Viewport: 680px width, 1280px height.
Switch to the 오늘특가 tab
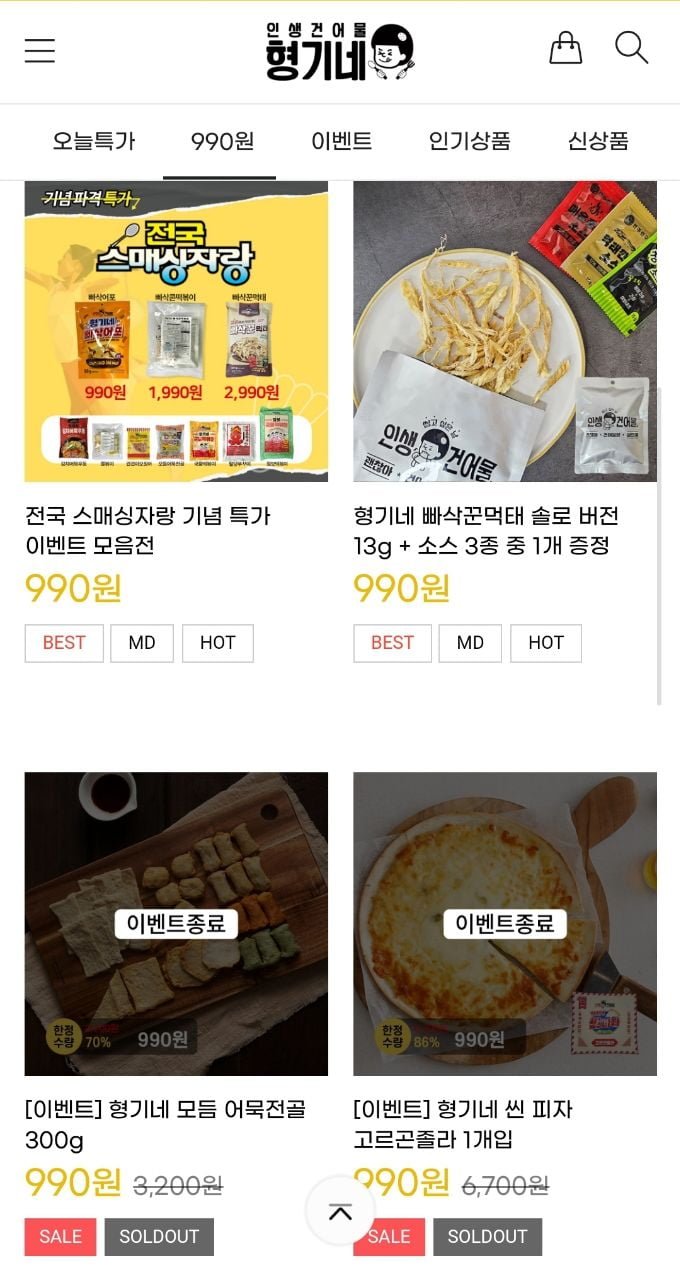click(94, 141)
